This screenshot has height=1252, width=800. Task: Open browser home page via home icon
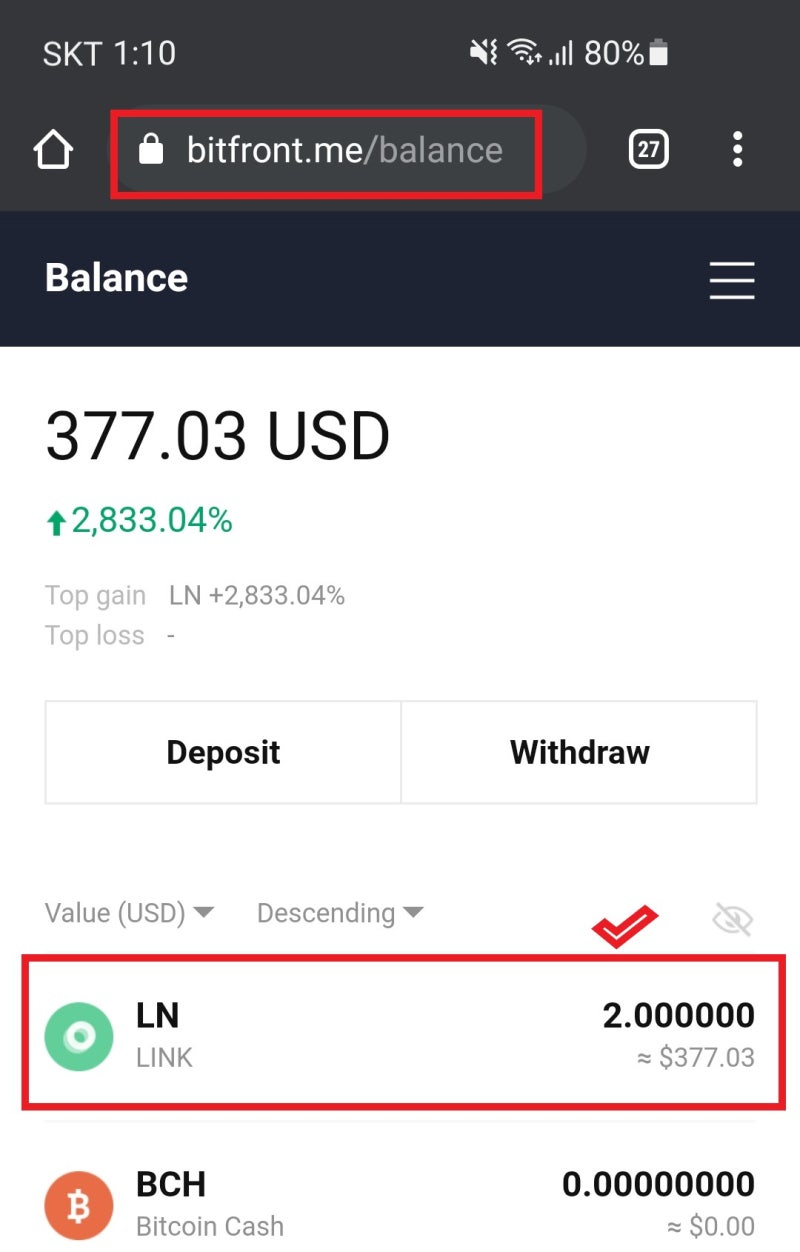(53, 148)
